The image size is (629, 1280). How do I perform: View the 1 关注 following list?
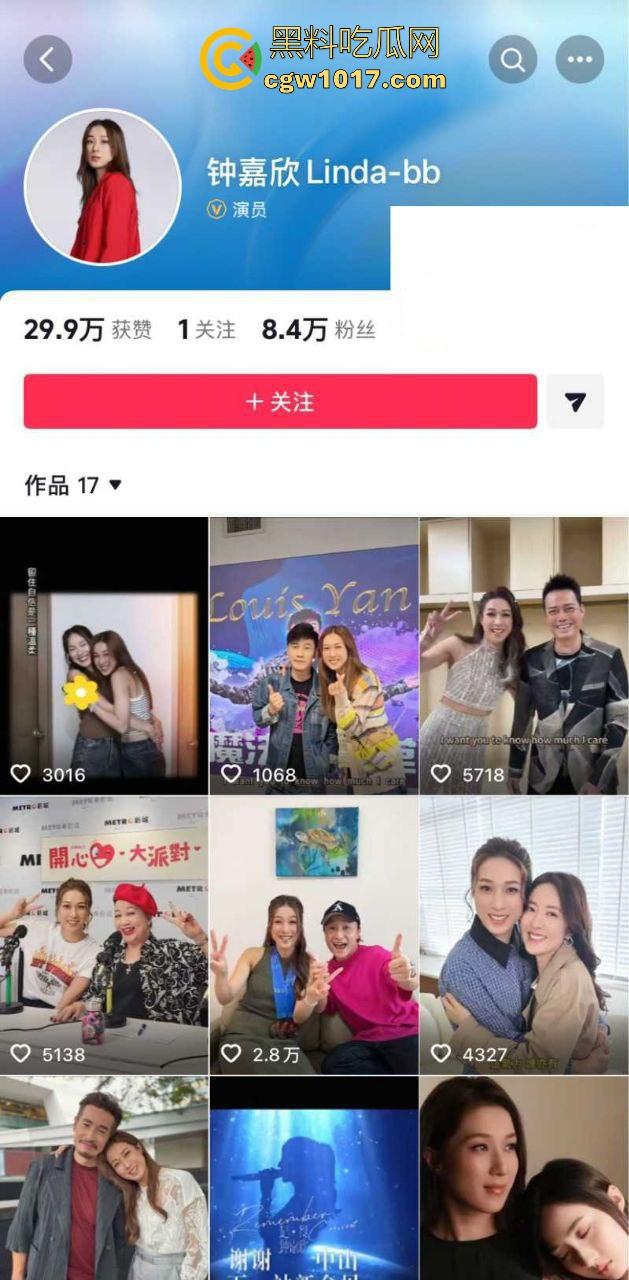(206, 330)
